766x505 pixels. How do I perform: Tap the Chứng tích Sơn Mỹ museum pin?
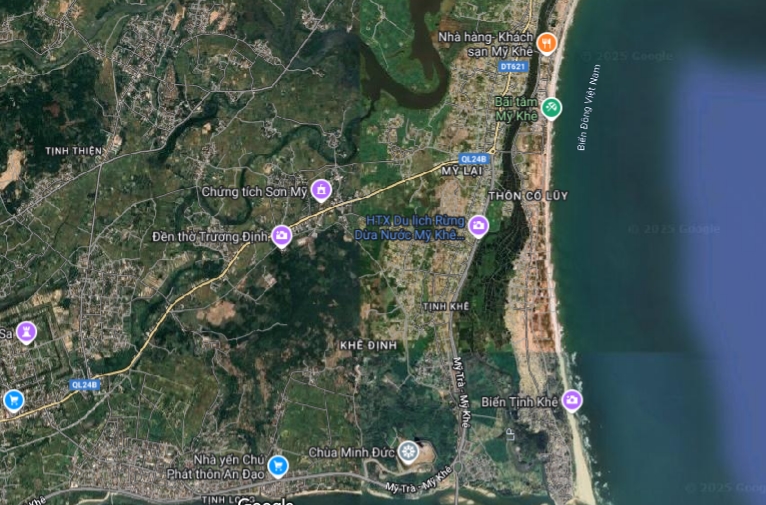tap(321, 189)
